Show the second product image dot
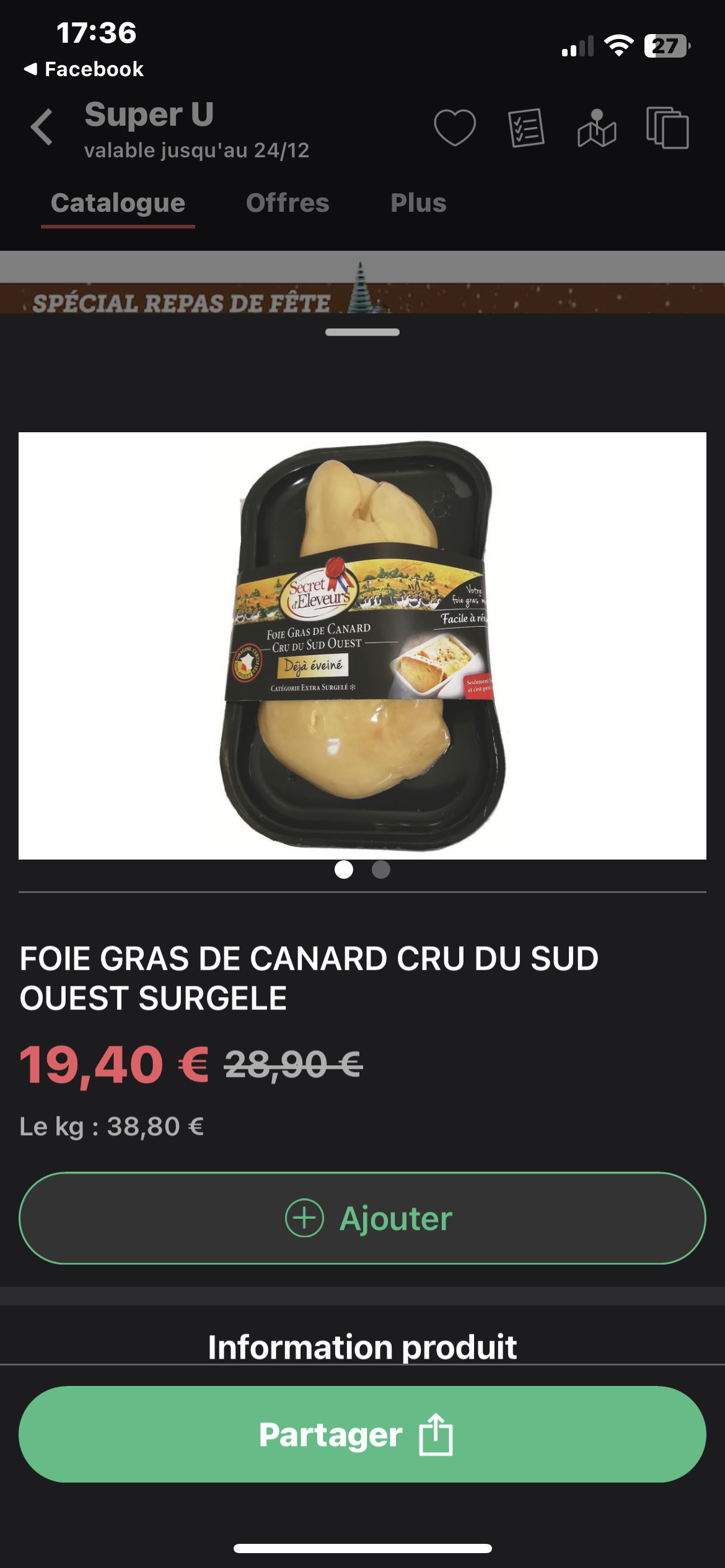This screenshot has height=1568, width=725. coord(381,869)
